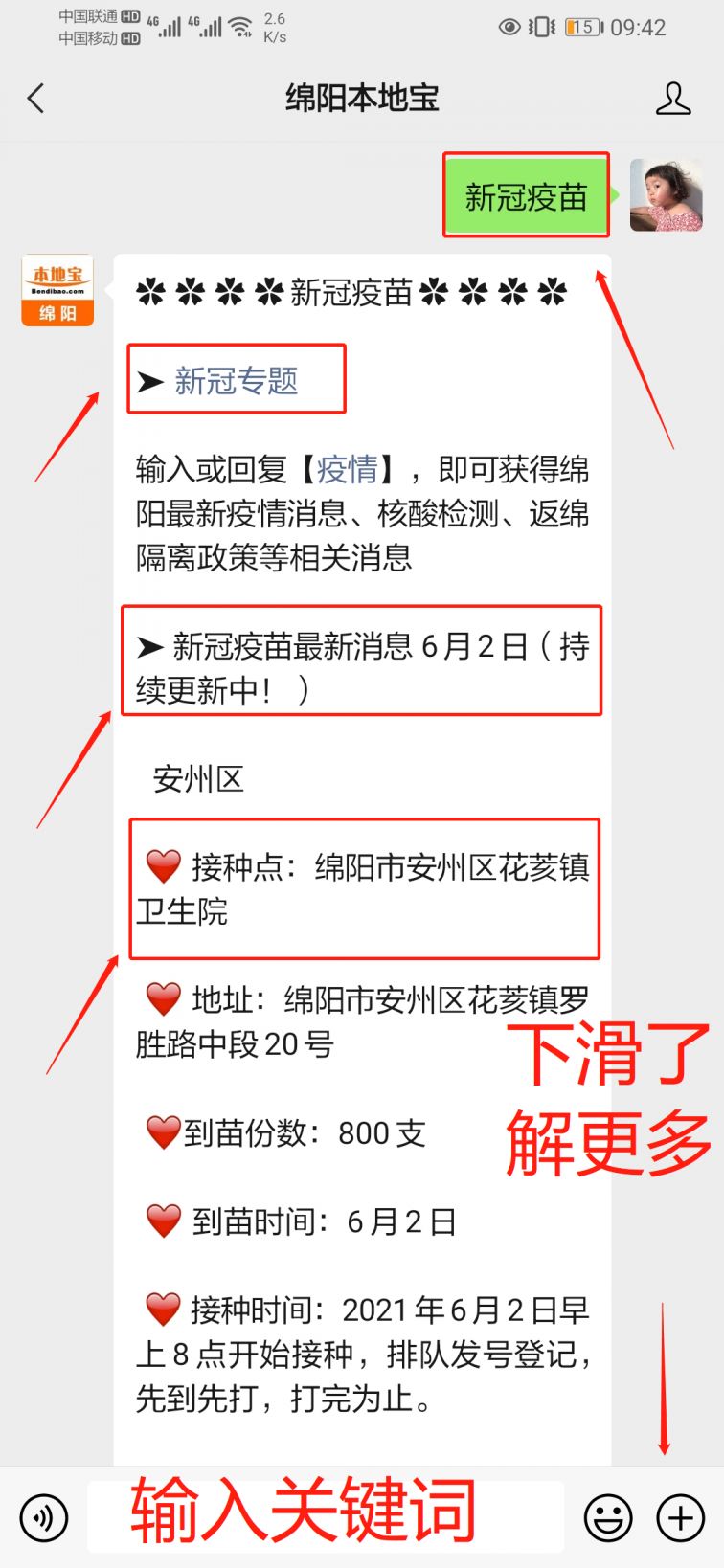Tap the 疫情 keyword link

click(348, 469)
